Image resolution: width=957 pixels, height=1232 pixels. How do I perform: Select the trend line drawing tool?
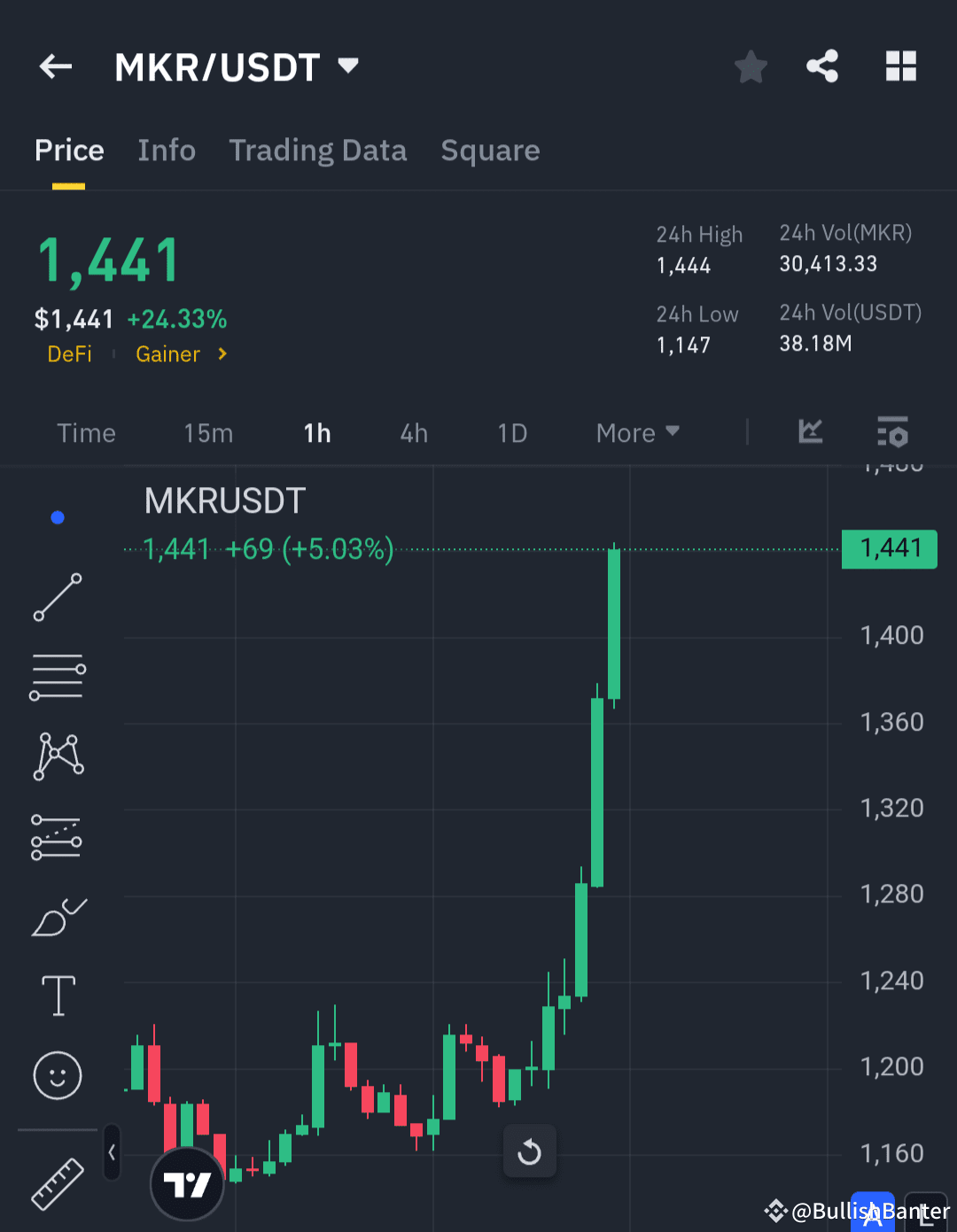tap(57, 598)
